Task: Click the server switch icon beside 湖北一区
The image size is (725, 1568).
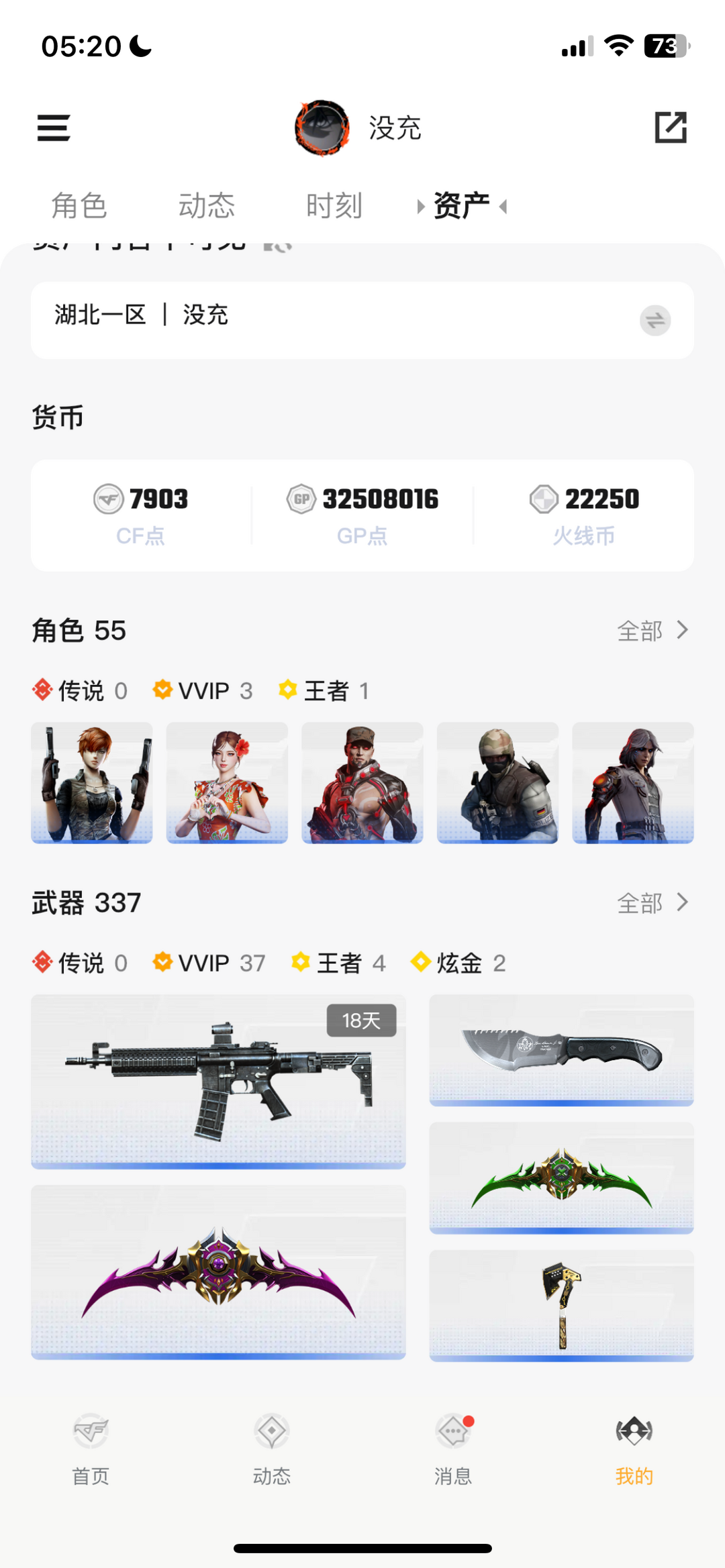Action: click(x=655, y=321)
